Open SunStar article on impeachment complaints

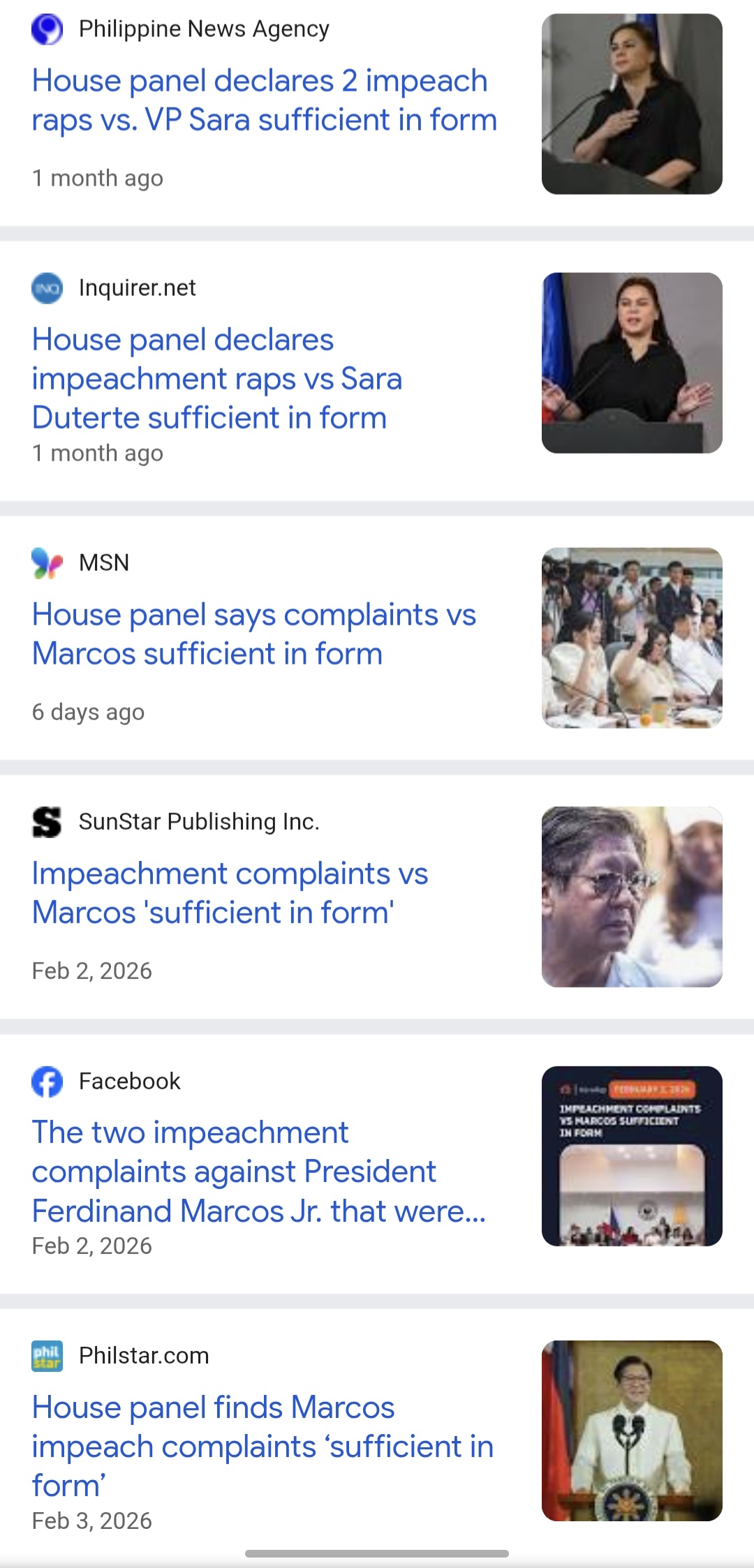click(230, 893)
